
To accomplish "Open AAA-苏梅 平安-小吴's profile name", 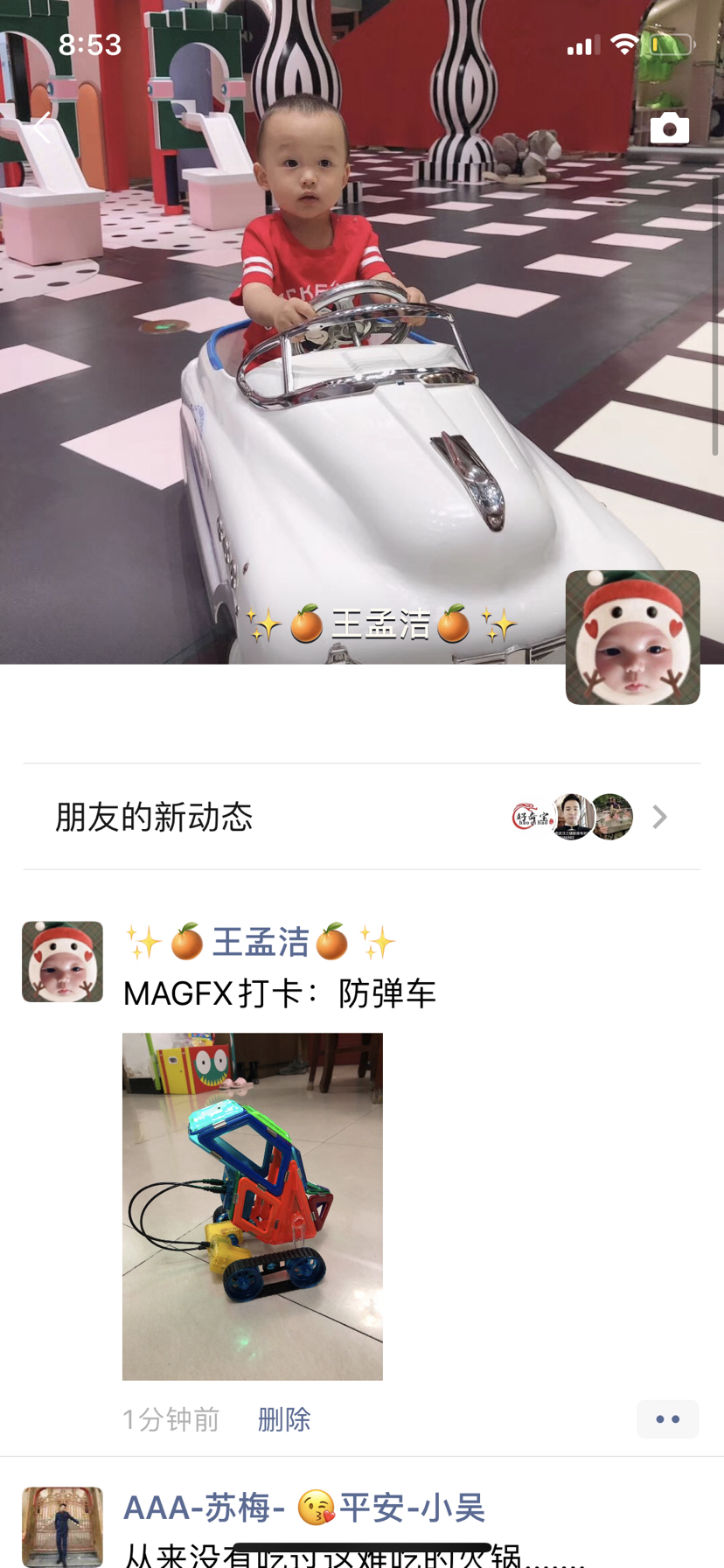I will click(x=303, y=1508).
